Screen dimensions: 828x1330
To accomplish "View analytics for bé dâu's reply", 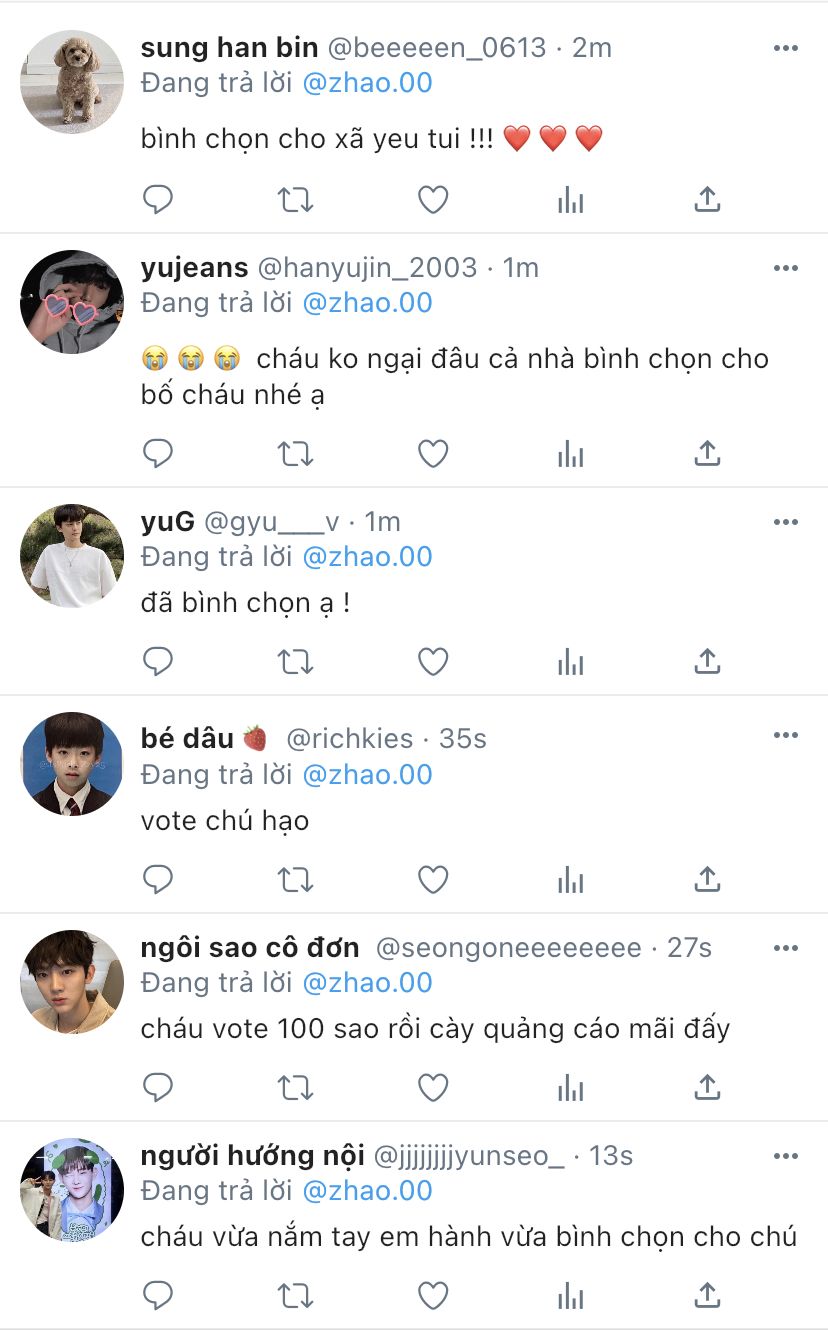I will point(570,880).
